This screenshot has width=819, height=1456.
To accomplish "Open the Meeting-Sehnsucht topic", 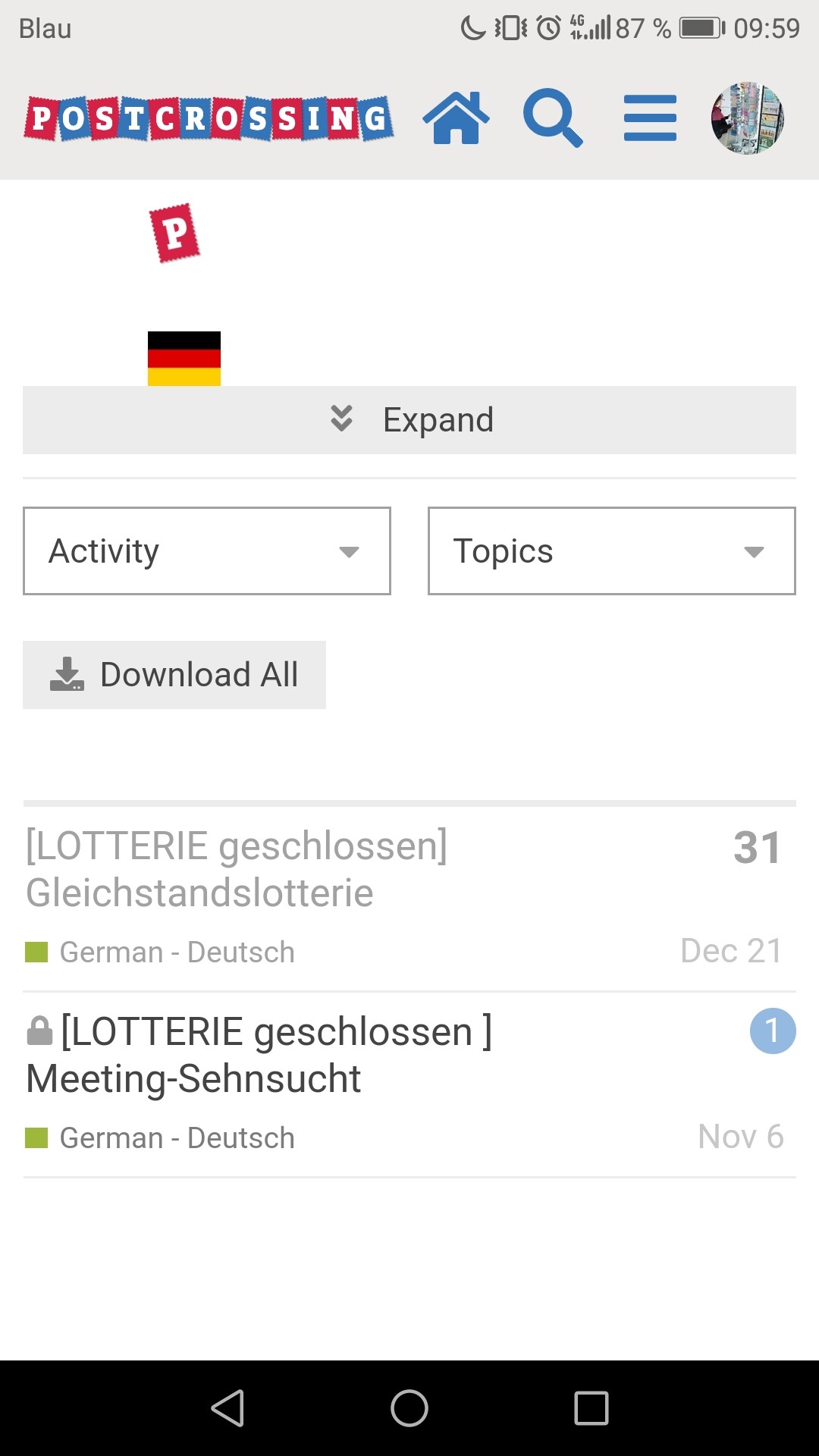I will tap(258, 1055).
